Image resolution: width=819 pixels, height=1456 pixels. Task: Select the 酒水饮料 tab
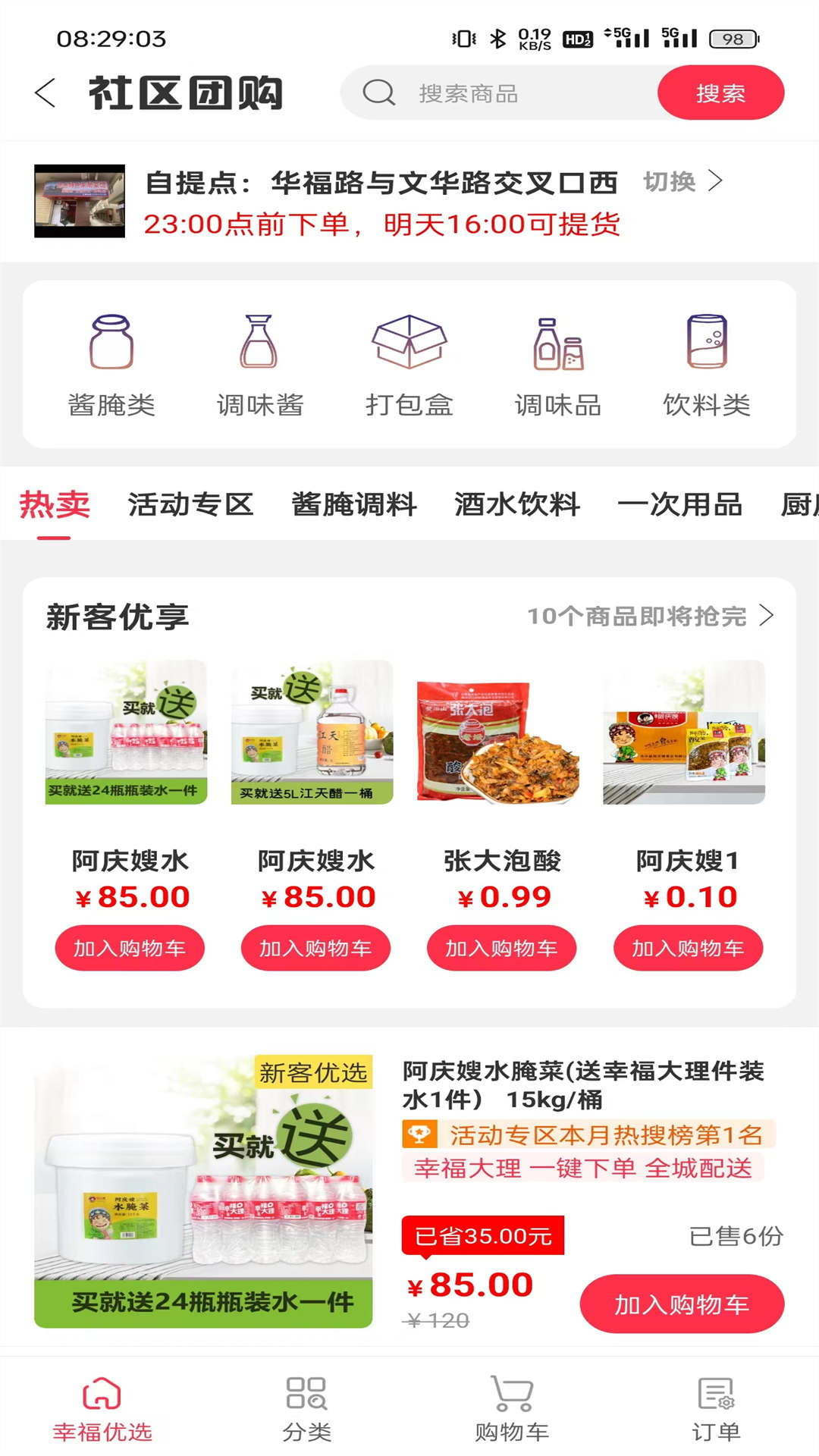(517, 504)
